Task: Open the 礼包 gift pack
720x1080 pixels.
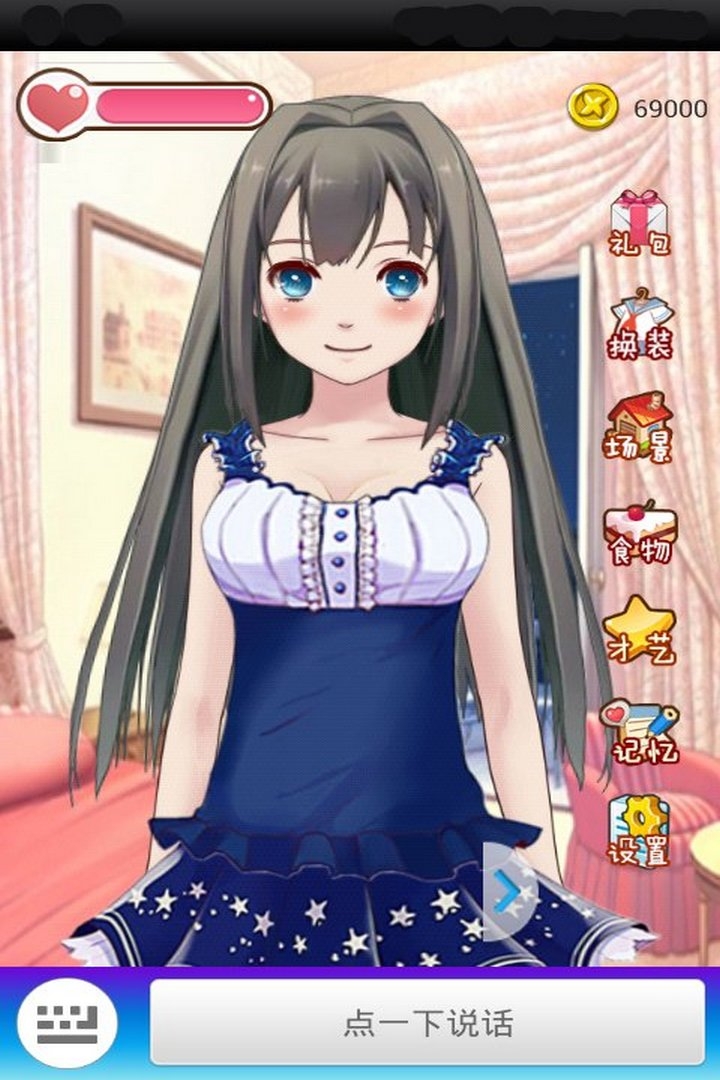Action: (638, 222)
